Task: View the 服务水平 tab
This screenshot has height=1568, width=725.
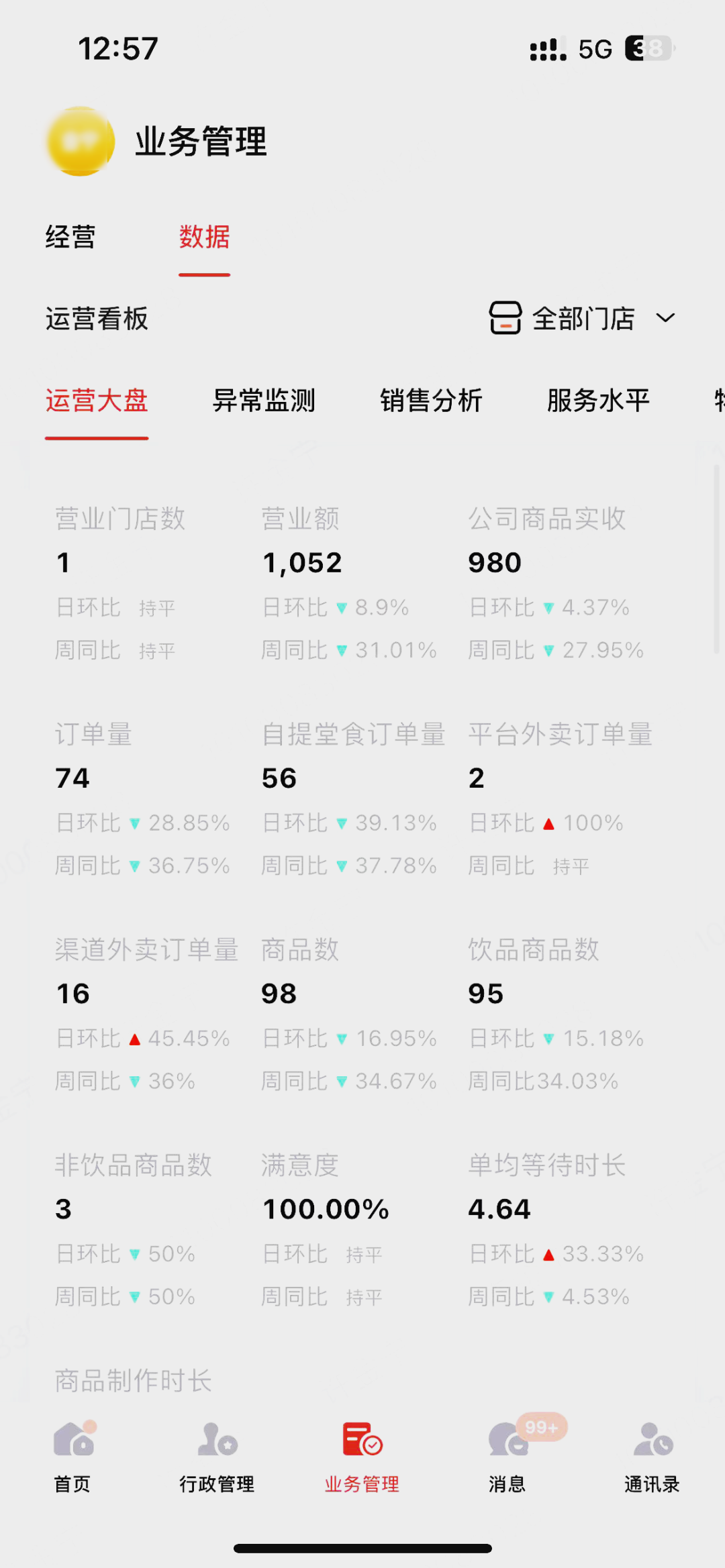Action: coord(598,401)
